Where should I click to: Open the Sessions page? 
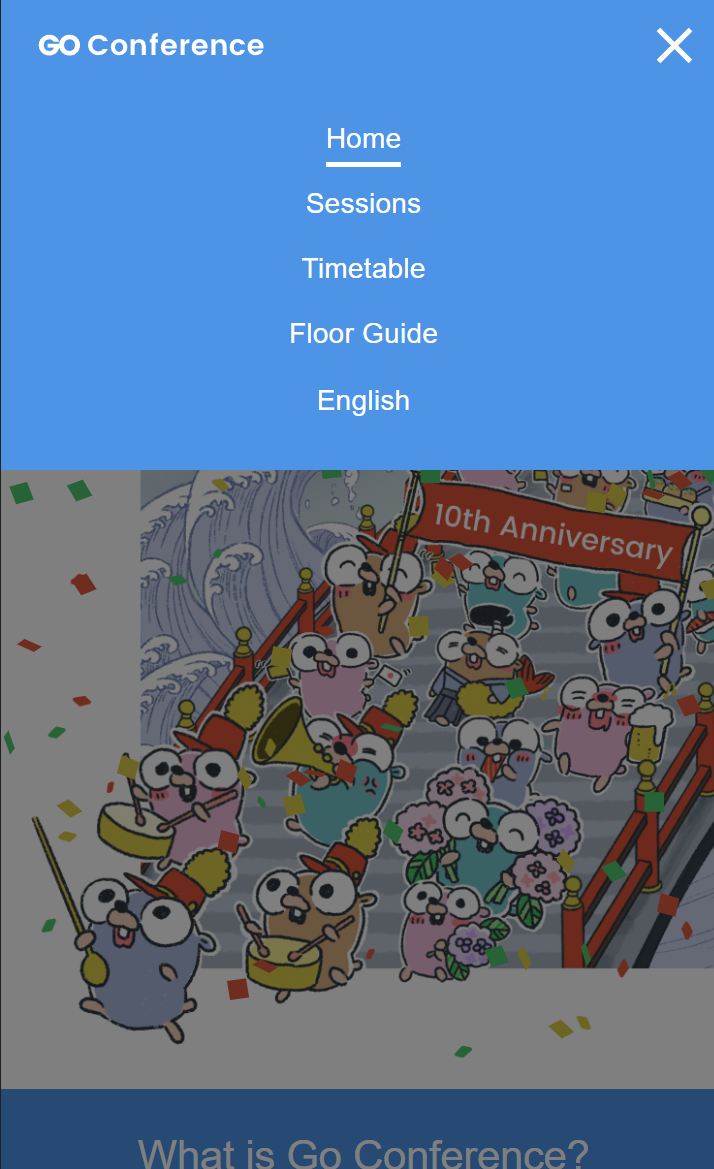363,204
